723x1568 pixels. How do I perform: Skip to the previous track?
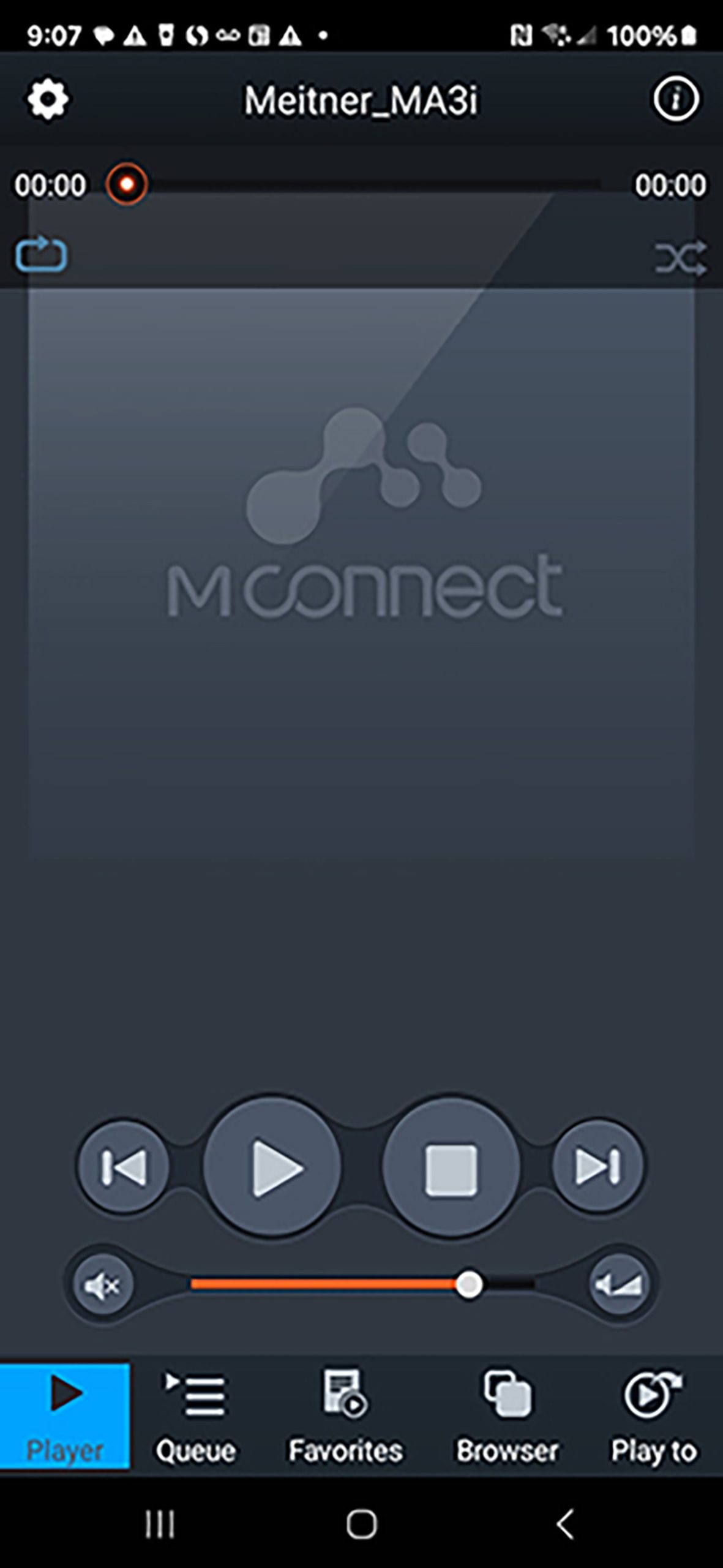(124, 1166)
